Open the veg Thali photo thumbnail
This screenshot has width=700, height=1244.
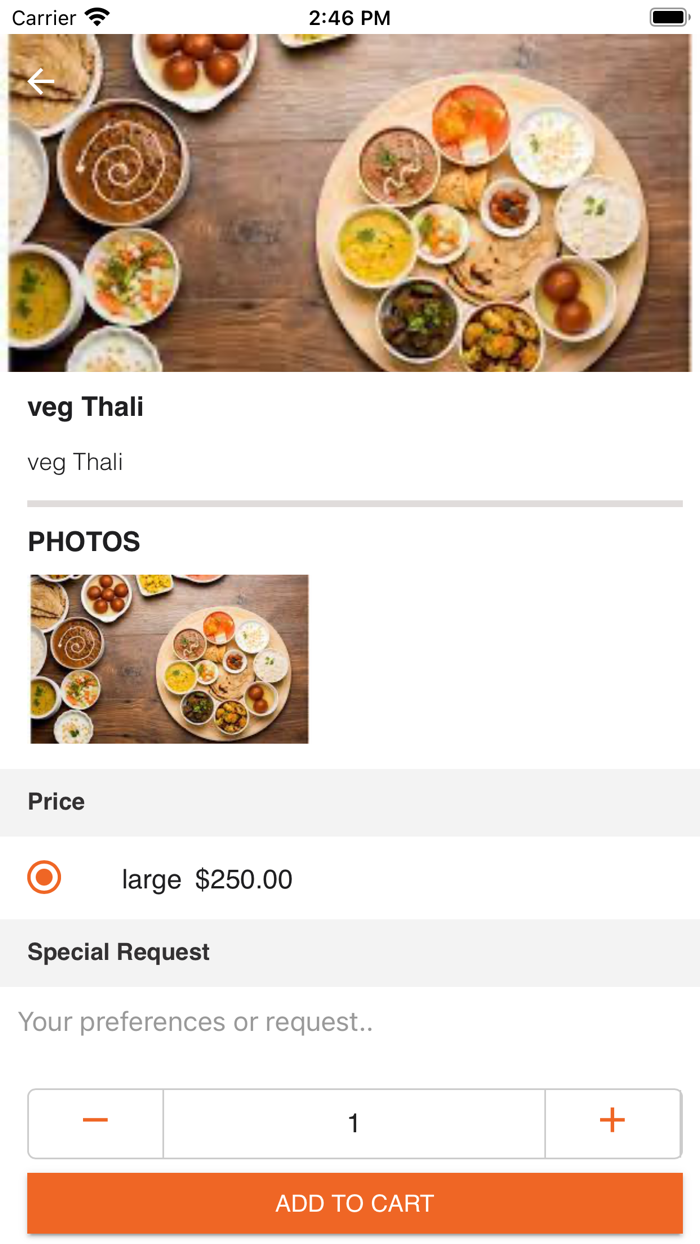[169, 659]
